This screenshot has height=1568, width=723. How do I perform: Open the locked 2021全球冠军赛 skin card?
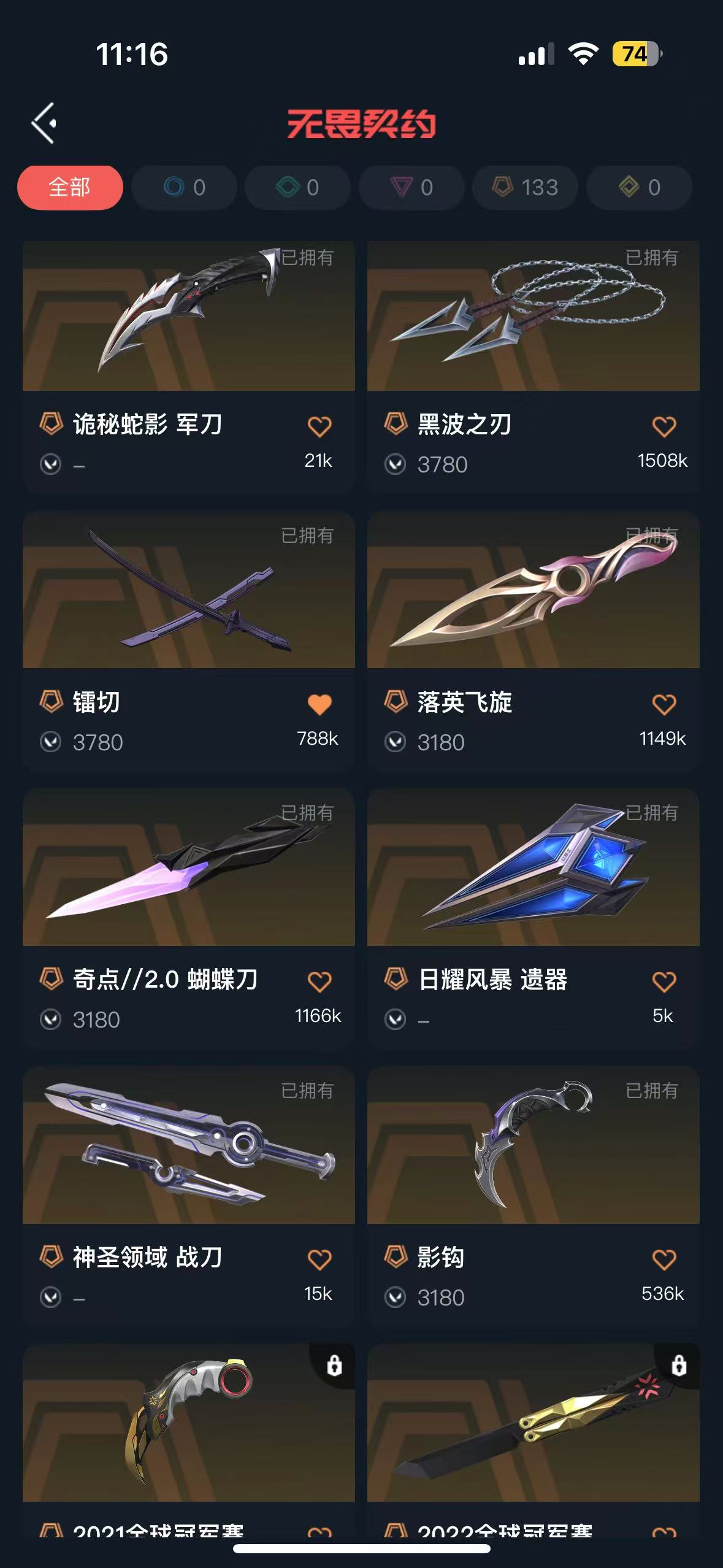(188, 1423)
